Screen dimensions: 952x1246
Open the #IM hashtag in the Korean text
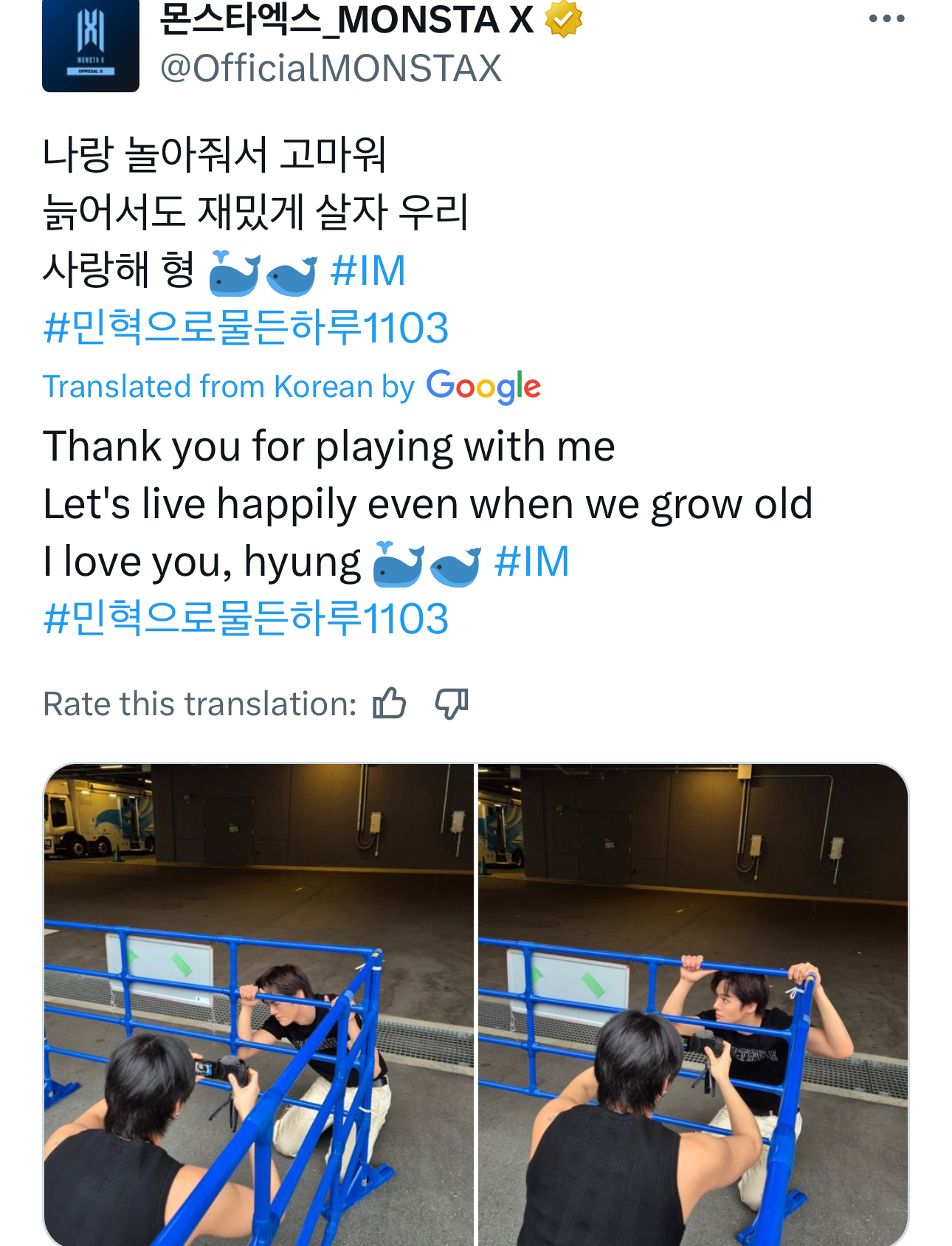(x=368, y=270)
